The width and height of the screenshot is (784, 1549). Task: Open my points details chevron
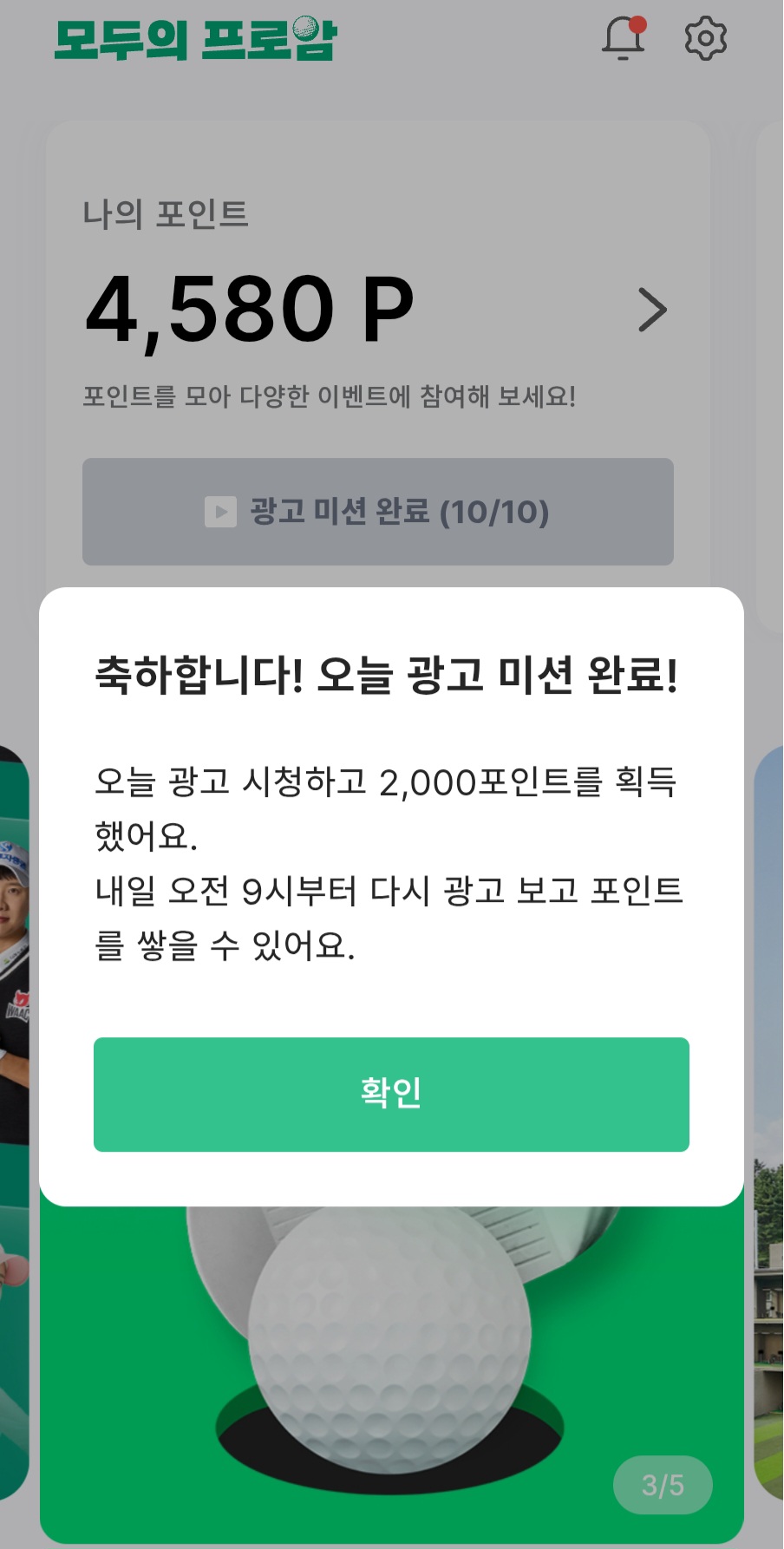pos(652,310)
